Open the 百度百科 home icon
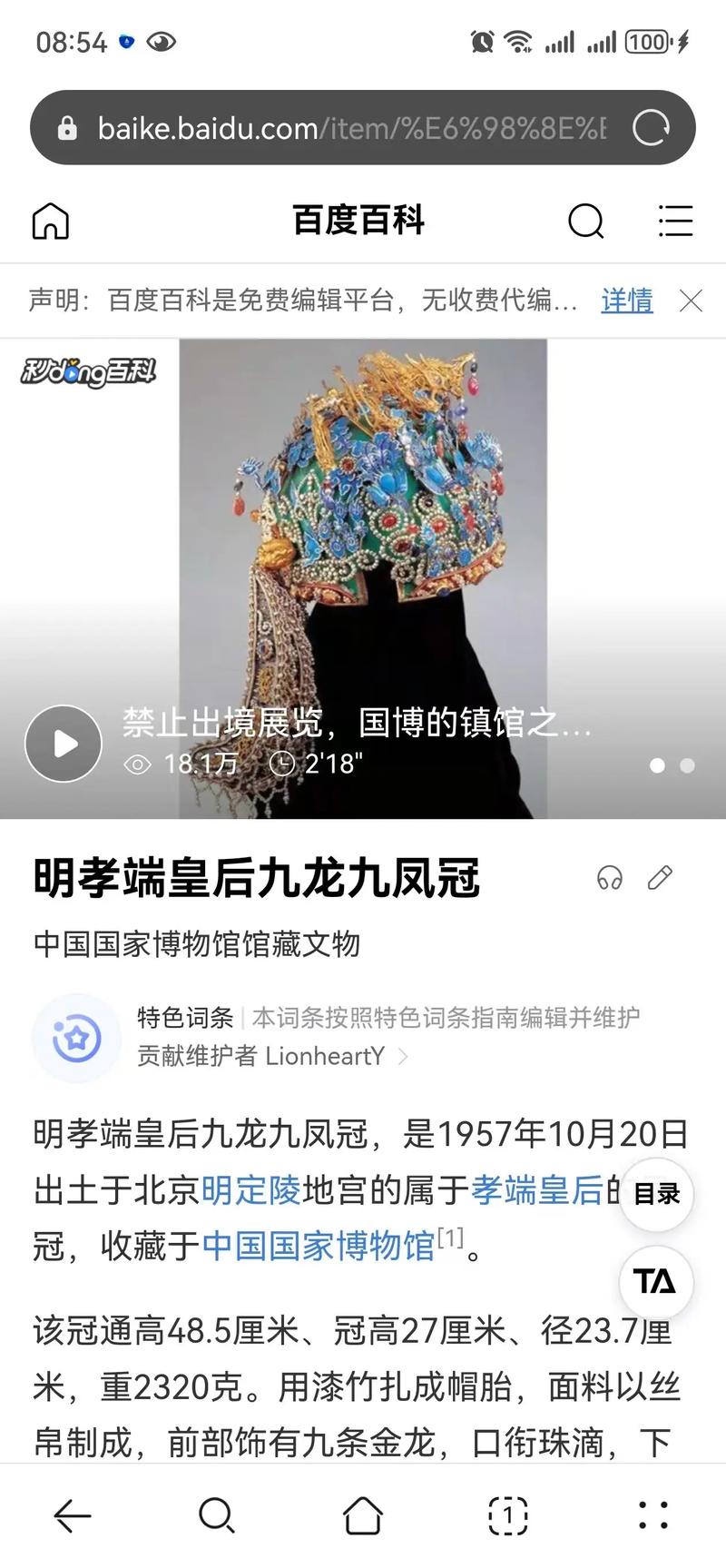726x1568 pixels. click(x=50, y=221)
